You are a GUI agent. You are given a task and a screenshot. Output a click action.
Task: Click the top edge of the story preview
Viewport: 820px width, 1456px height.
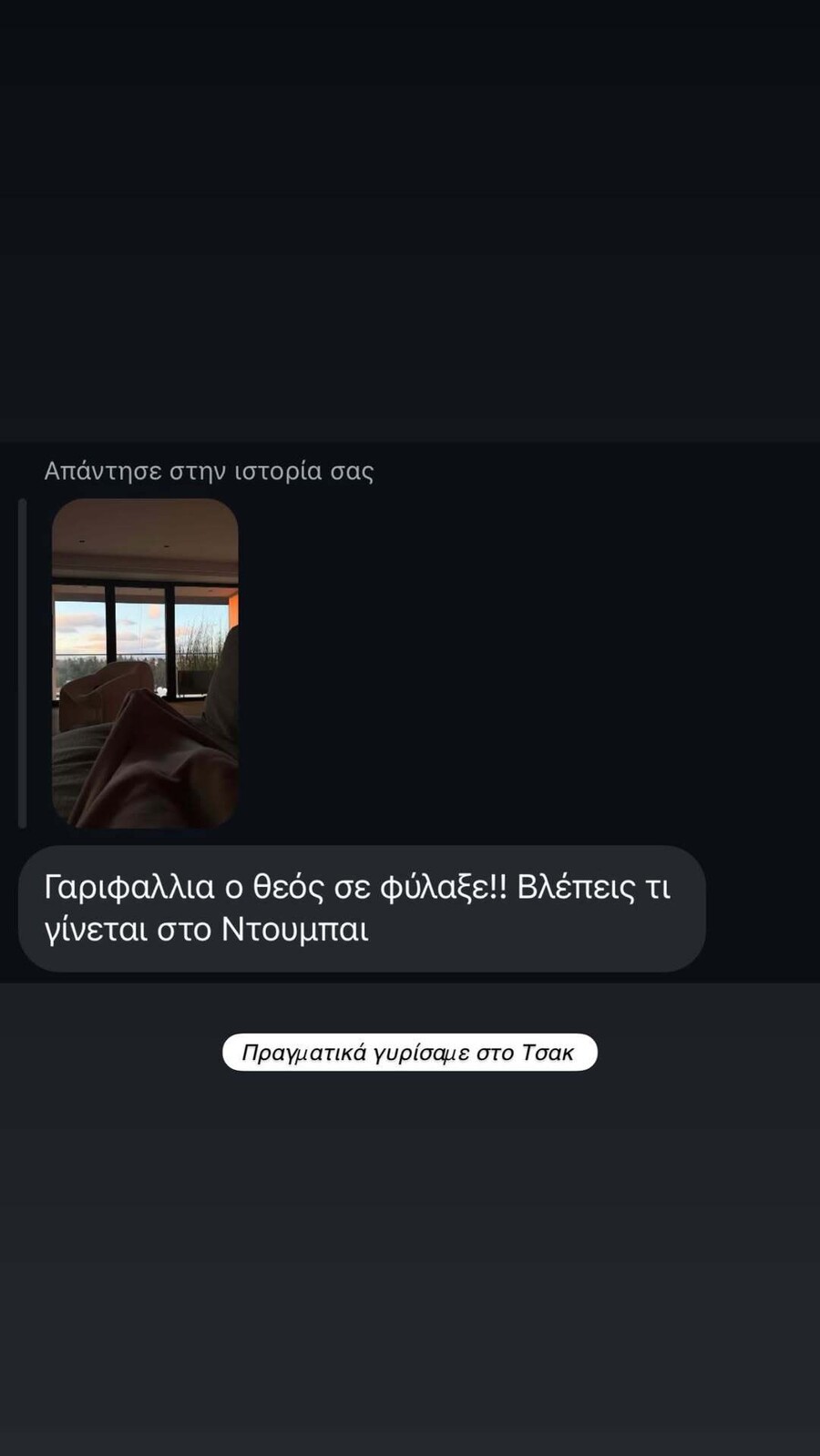pos(145,504)
